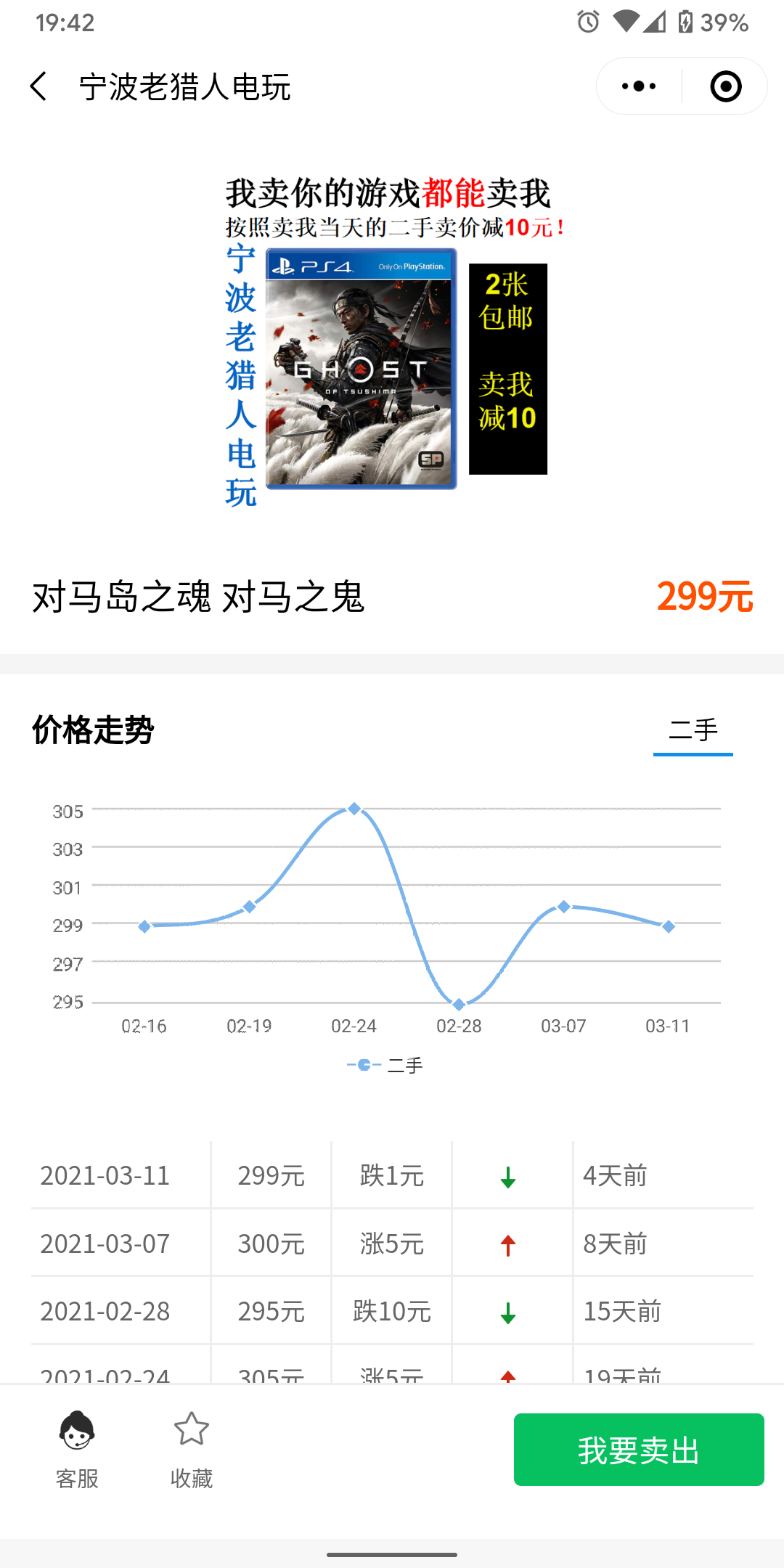Viewport: 784px width, 1568px height.
Task: Toggle the 二手 legend on the chart
Action: click(x=385, y=1065)
